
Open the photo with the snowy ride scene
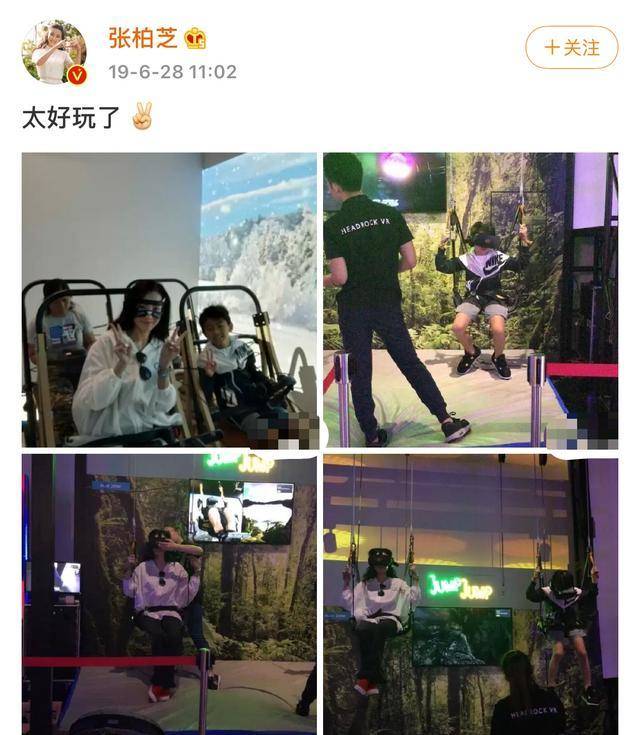[x=169, y=300]
